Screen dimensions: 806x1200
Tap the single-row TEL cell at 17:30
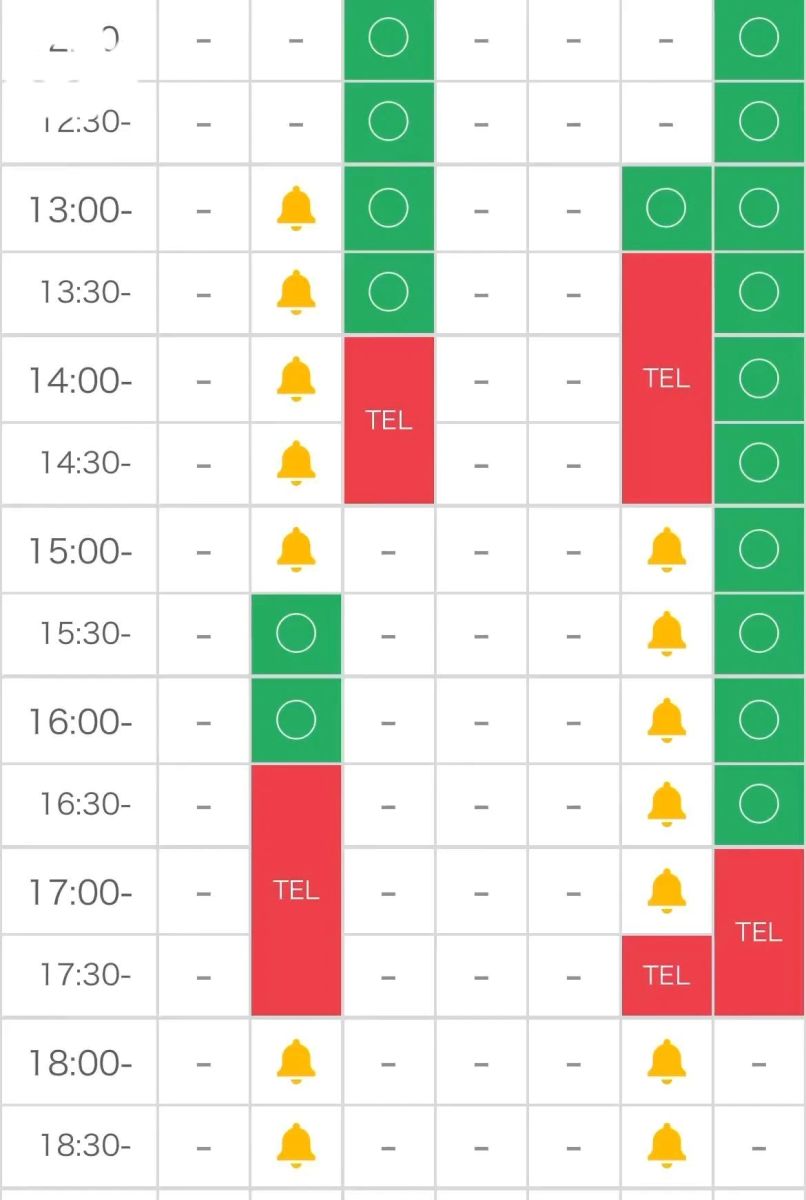coord(666,975)
